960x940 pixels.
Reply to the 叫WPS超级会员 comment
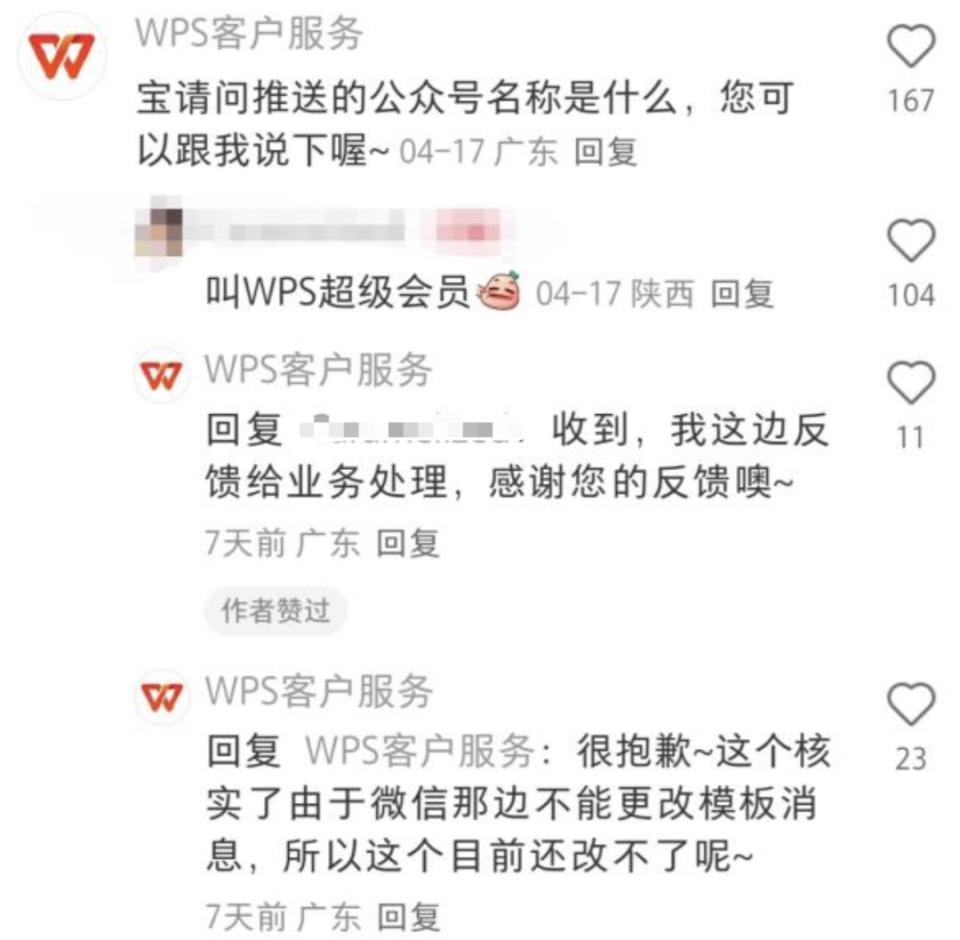[742, 293]
